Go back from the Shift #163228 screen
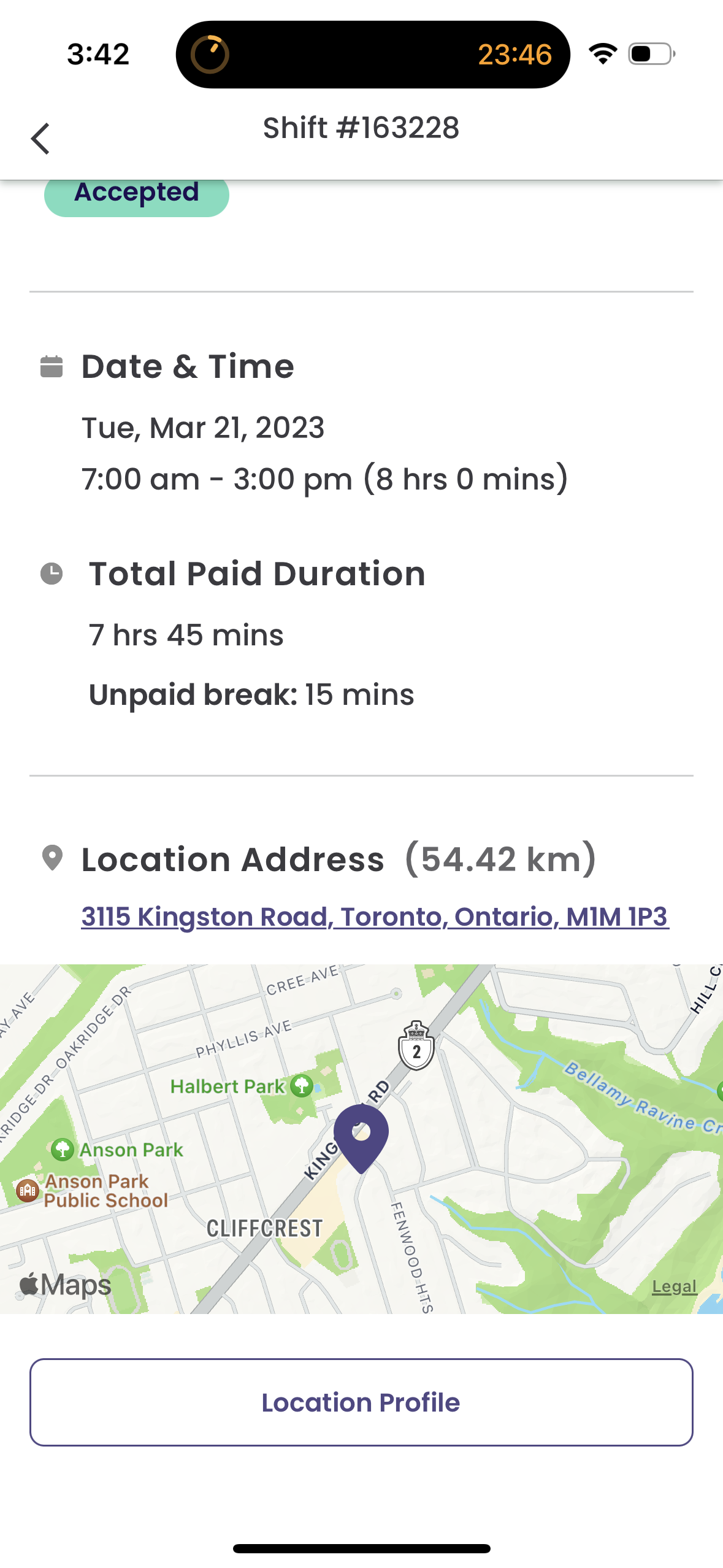 point(40,139)
